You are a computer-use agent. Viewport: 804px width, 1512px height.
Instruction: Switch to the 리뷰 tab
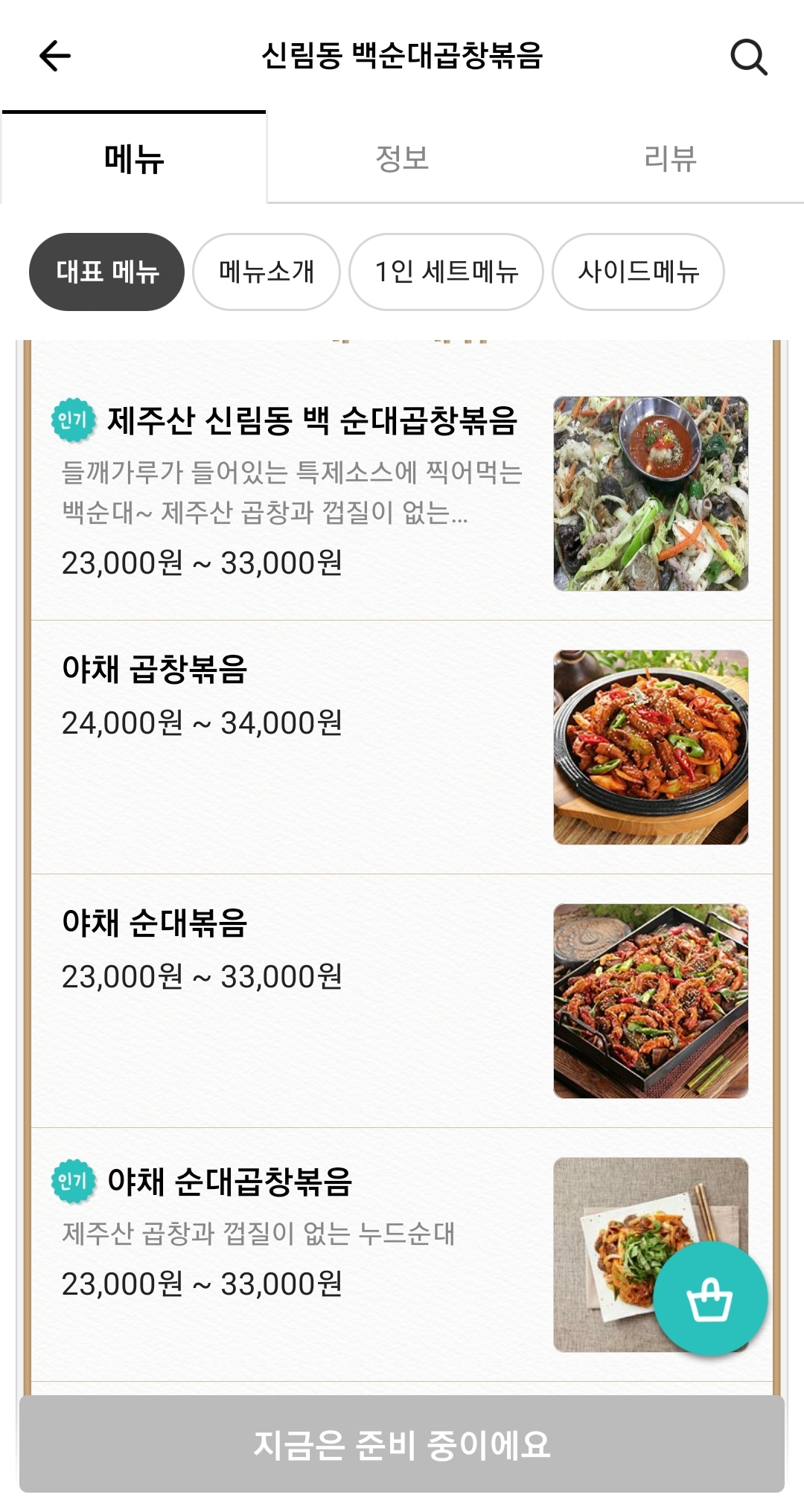point(670,158)
